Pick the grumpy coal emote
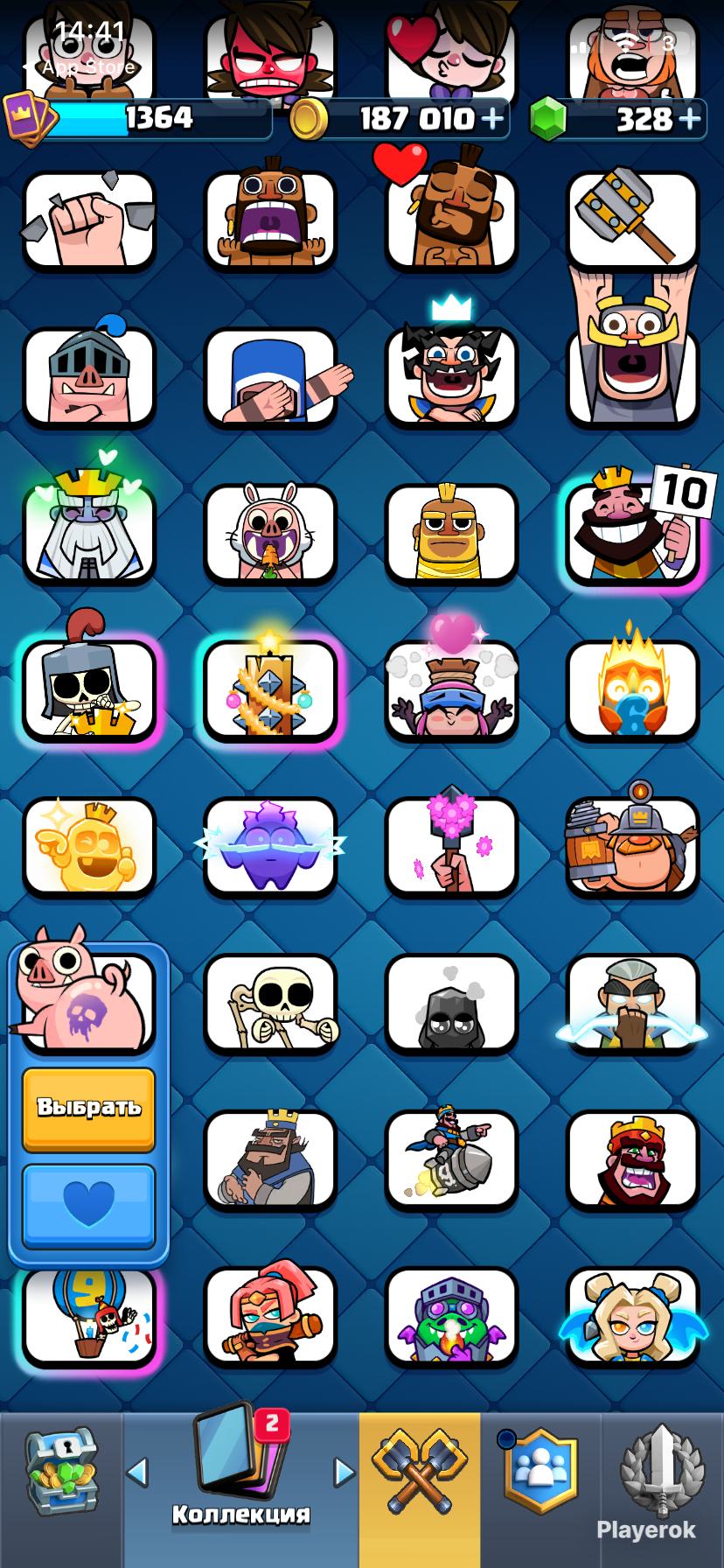The width and height of the screenshot is (724, 1568). coord(451,1004)
